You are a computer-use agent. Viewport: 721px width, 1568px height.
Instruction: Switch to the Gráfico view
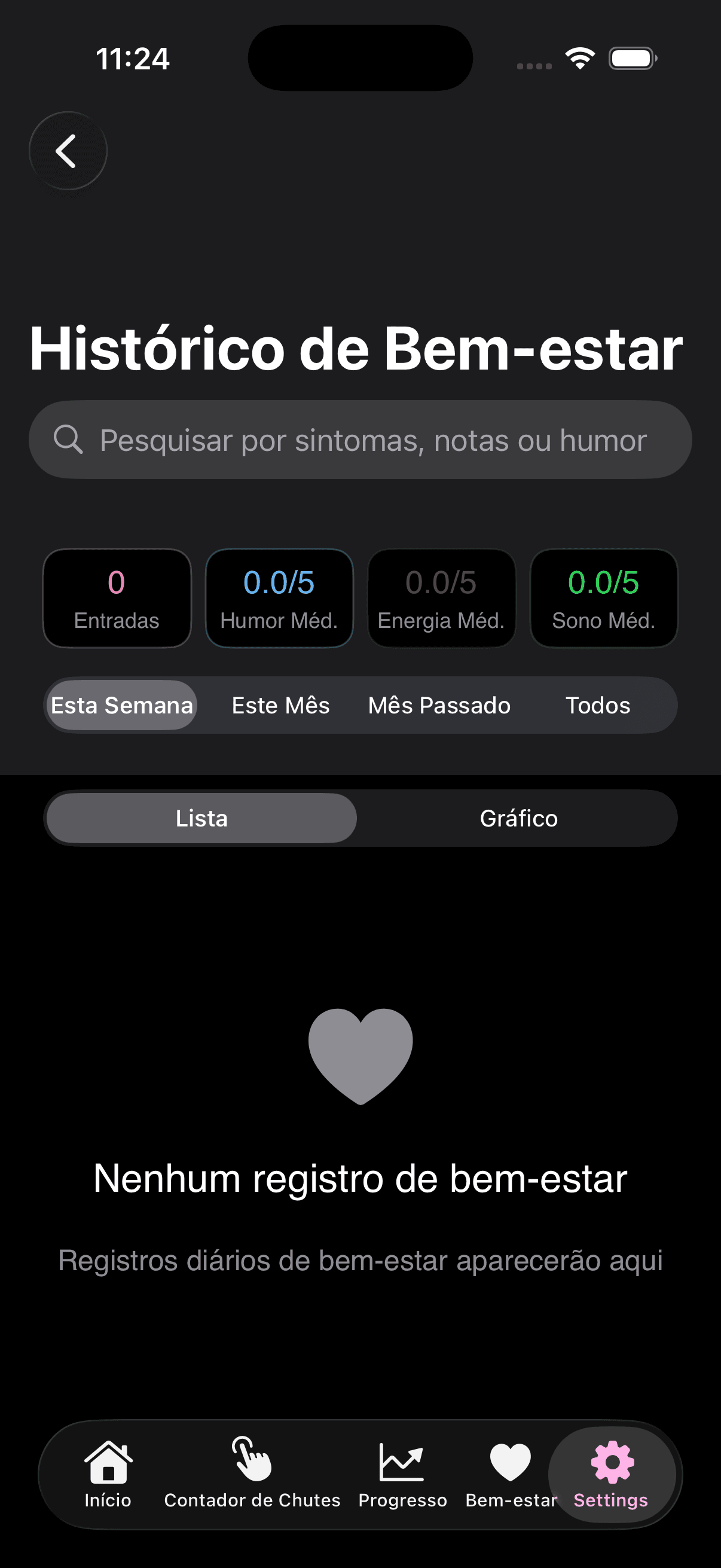(x=518, y=818)
